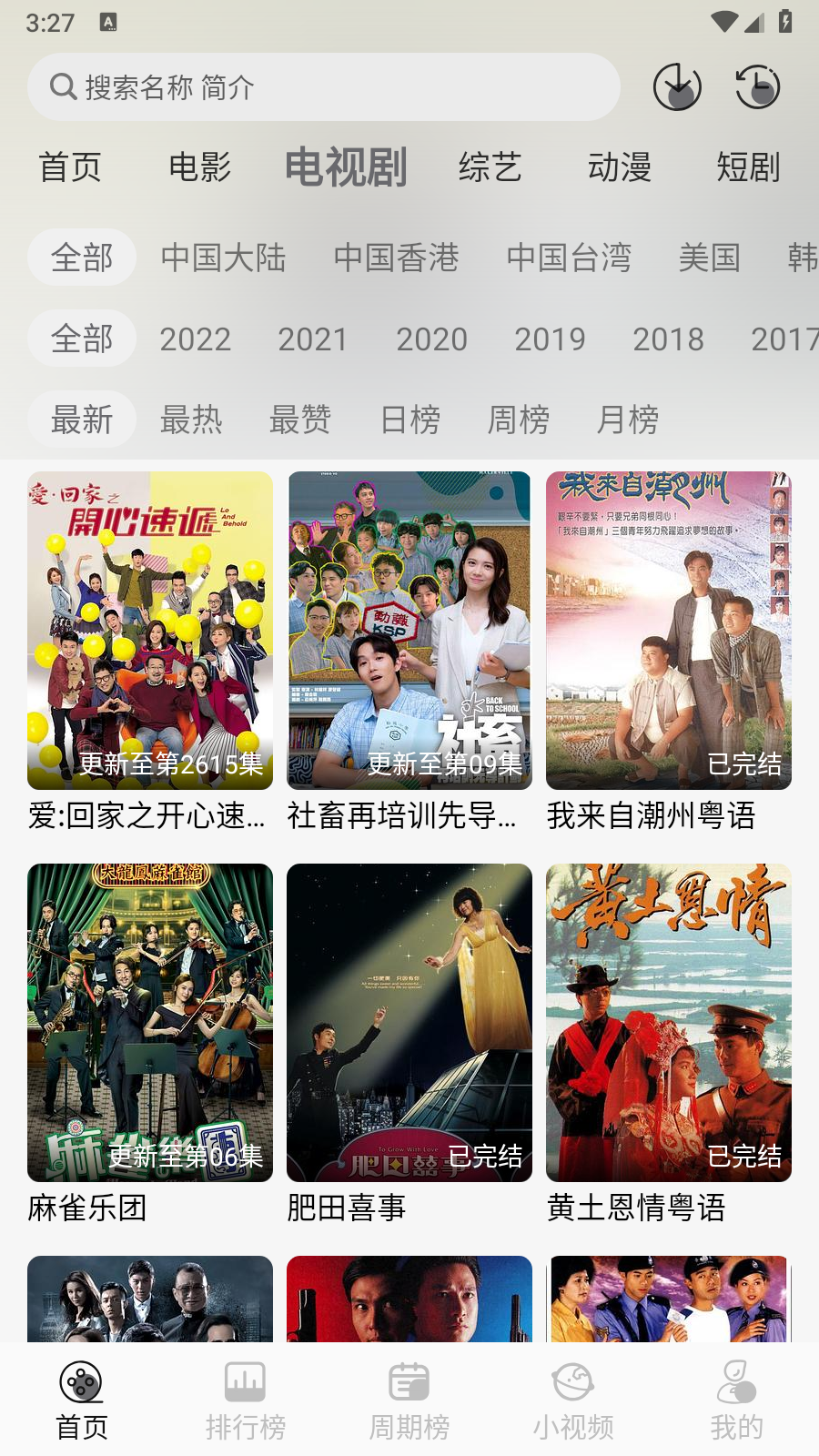This screenshot has width=819, height=1456.
Task: Select the 排行榜 rankings icon in bottom bar
Action: pyautogui.click(x=246, y=1401)
